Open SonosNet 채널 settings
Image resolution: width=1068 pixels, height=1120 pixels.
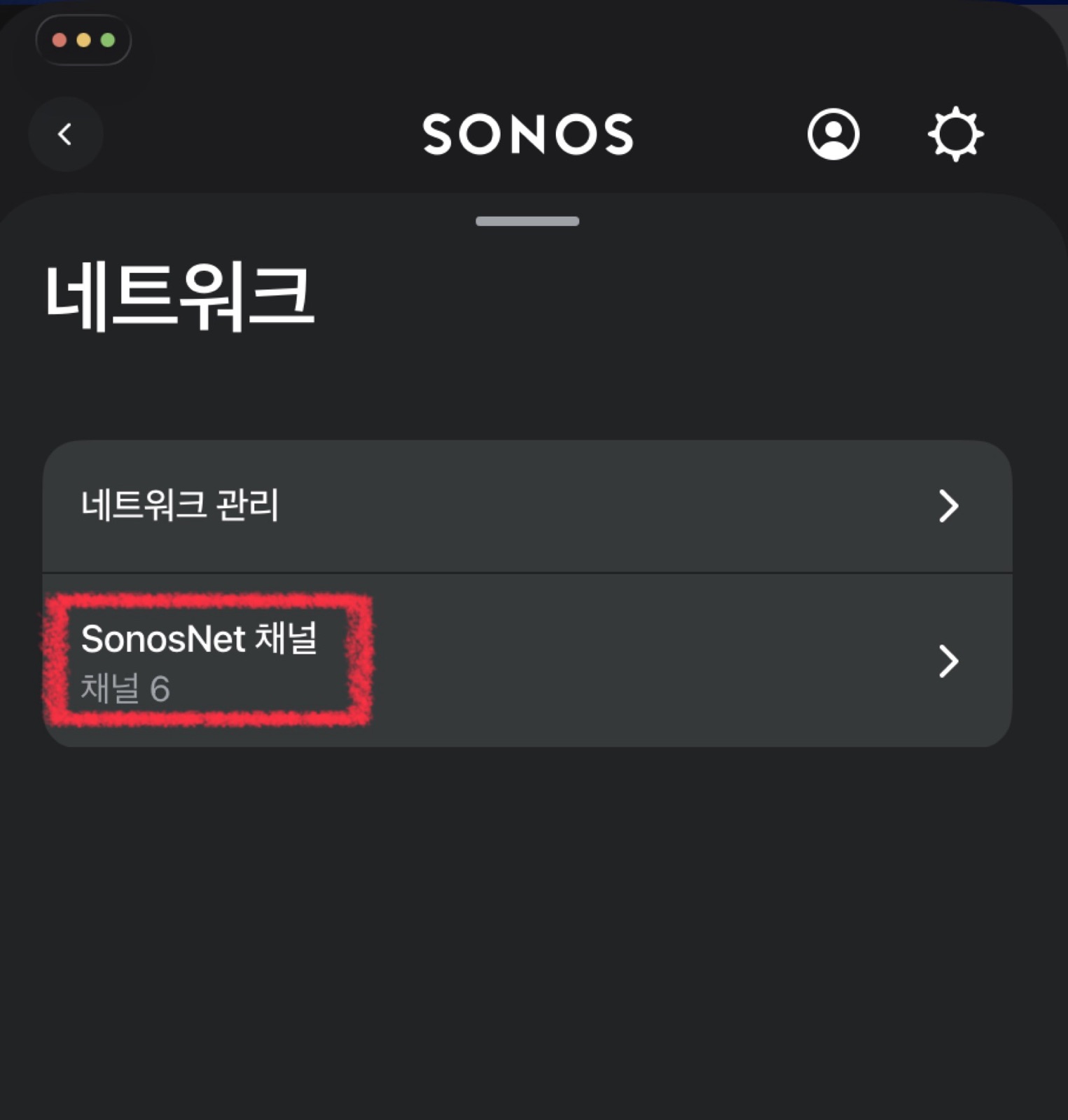(527, 661)
